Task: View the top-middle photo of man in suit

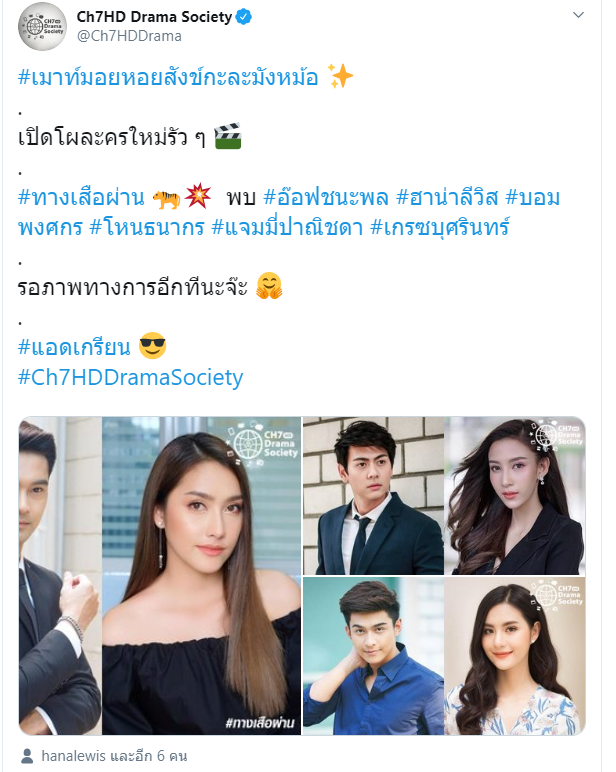Action: 372,495
